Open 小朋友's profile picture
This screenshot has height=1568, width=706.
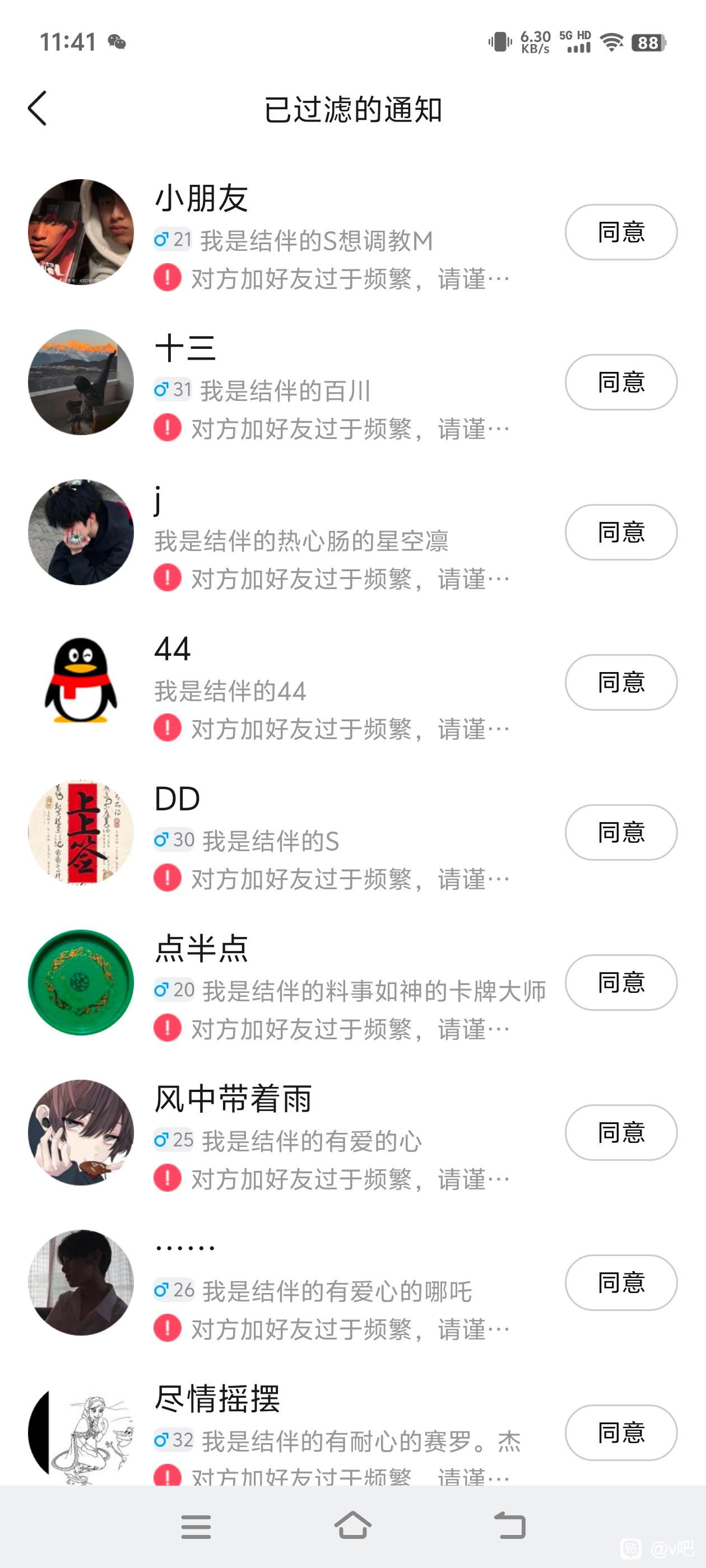click(81, 232)
